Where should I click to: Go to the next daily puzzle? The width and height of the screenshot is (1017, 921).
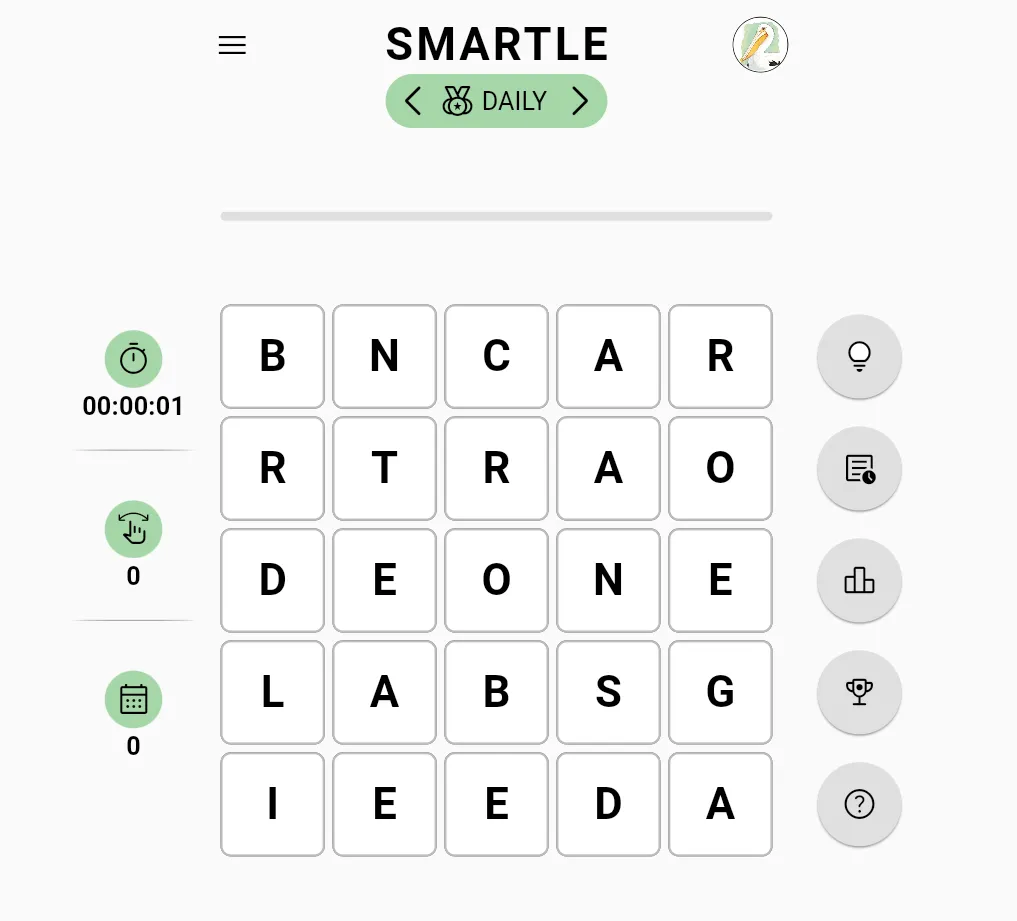click(x=580, y=101)
